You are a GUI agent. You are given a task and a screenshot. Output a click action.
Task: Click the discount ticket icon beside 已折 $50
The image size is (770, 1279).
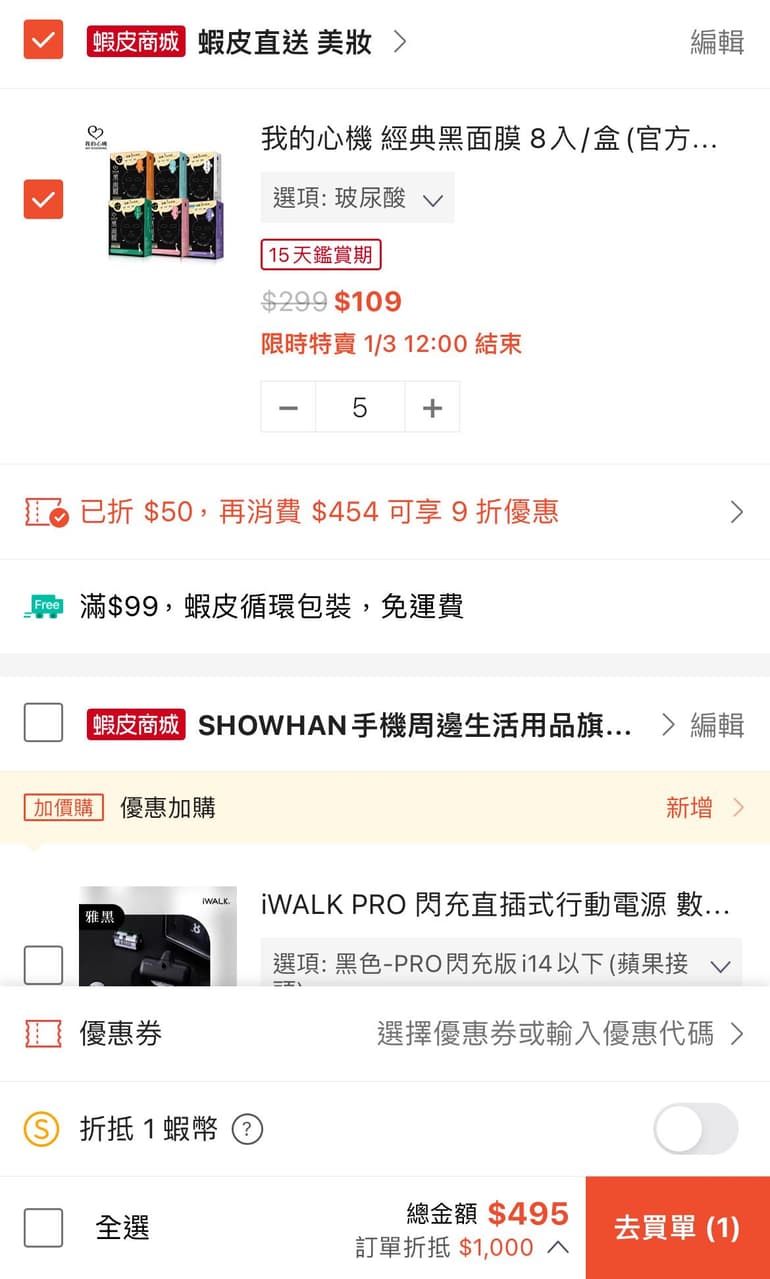tap(42, 511)
